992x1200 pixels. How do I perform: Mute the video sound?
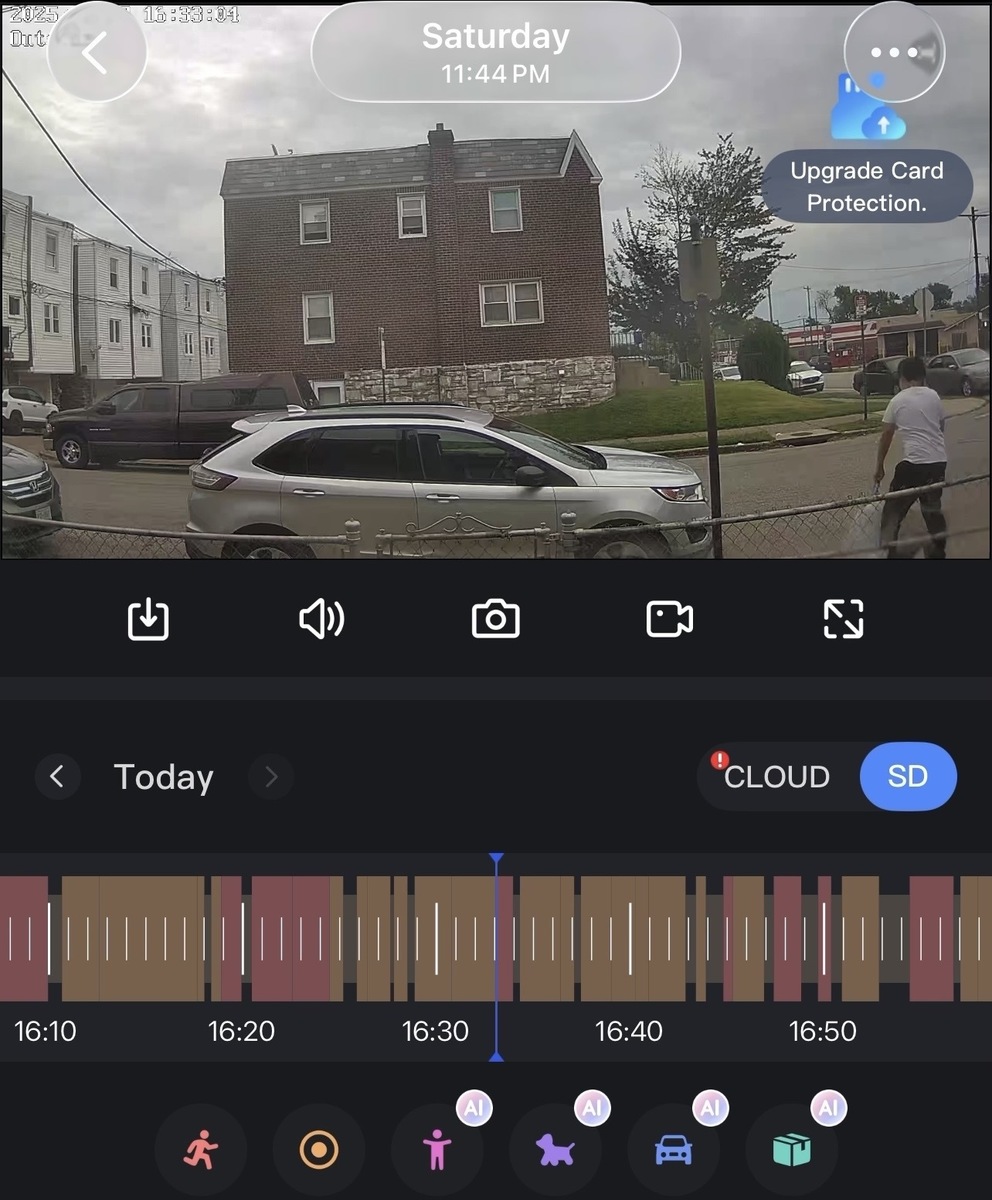pos(321,619)
